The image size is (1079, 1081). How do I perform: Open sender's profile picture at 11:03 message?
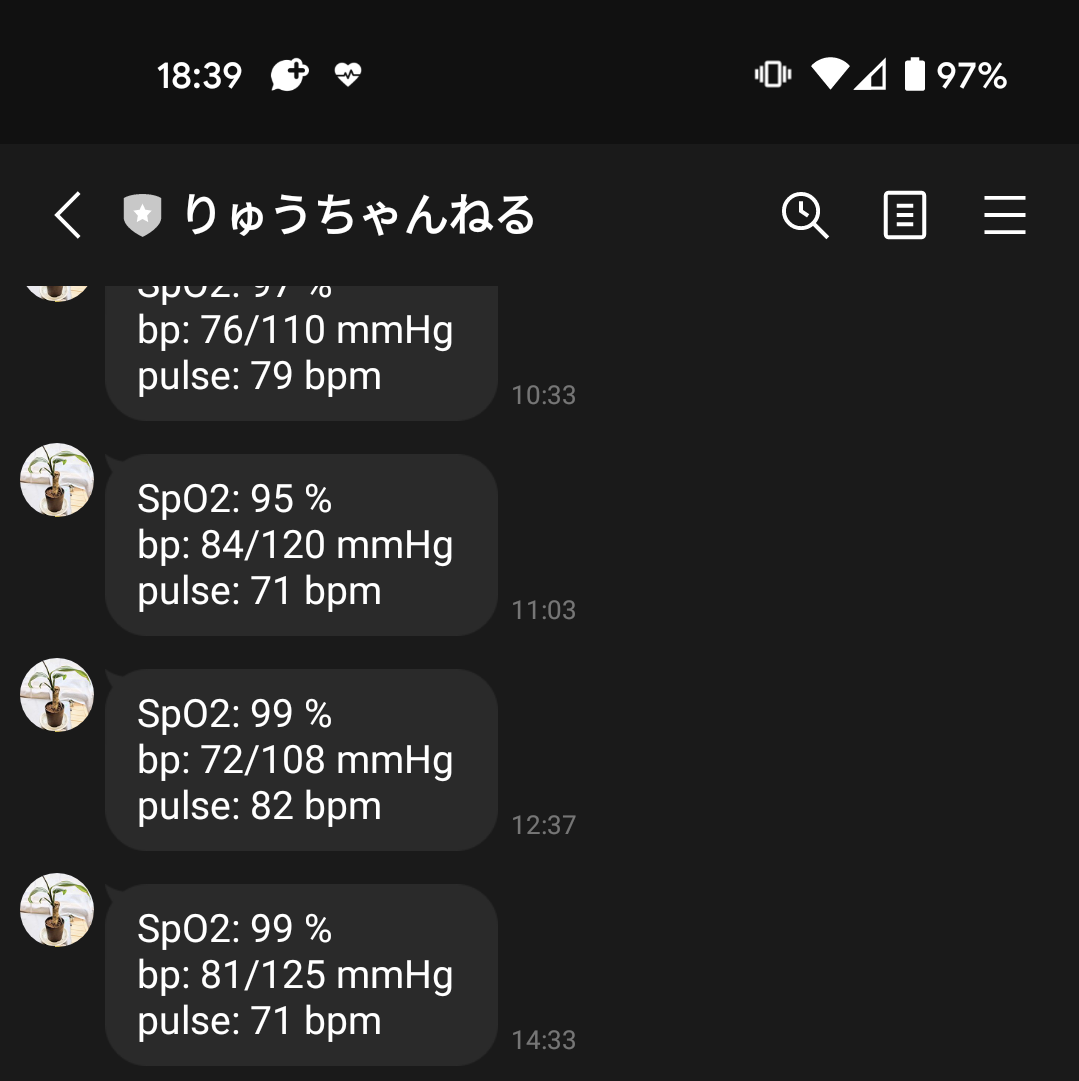pyautogui.click(x=57, y=480)
